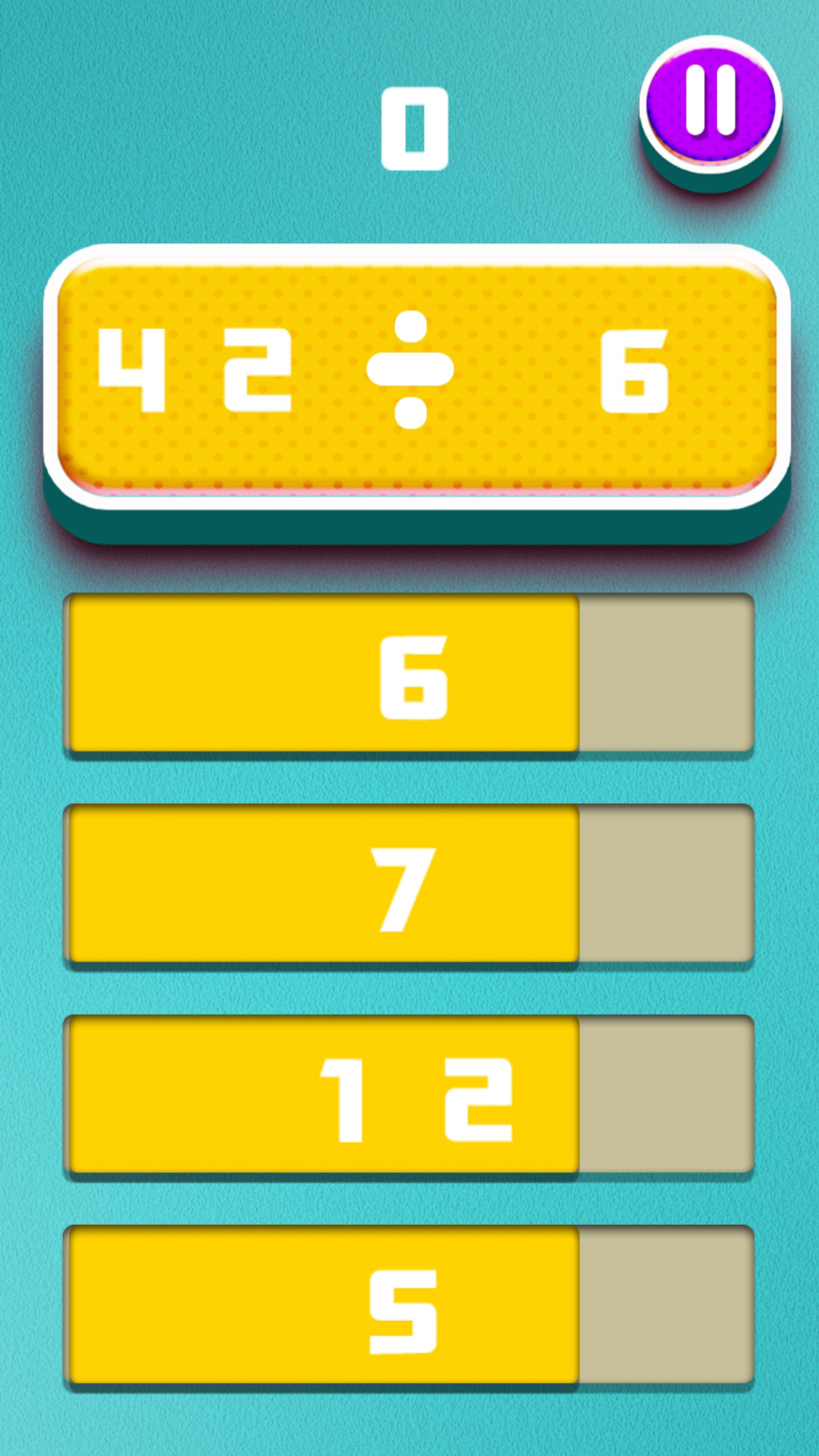Select answer 6

tap(409, 675)
